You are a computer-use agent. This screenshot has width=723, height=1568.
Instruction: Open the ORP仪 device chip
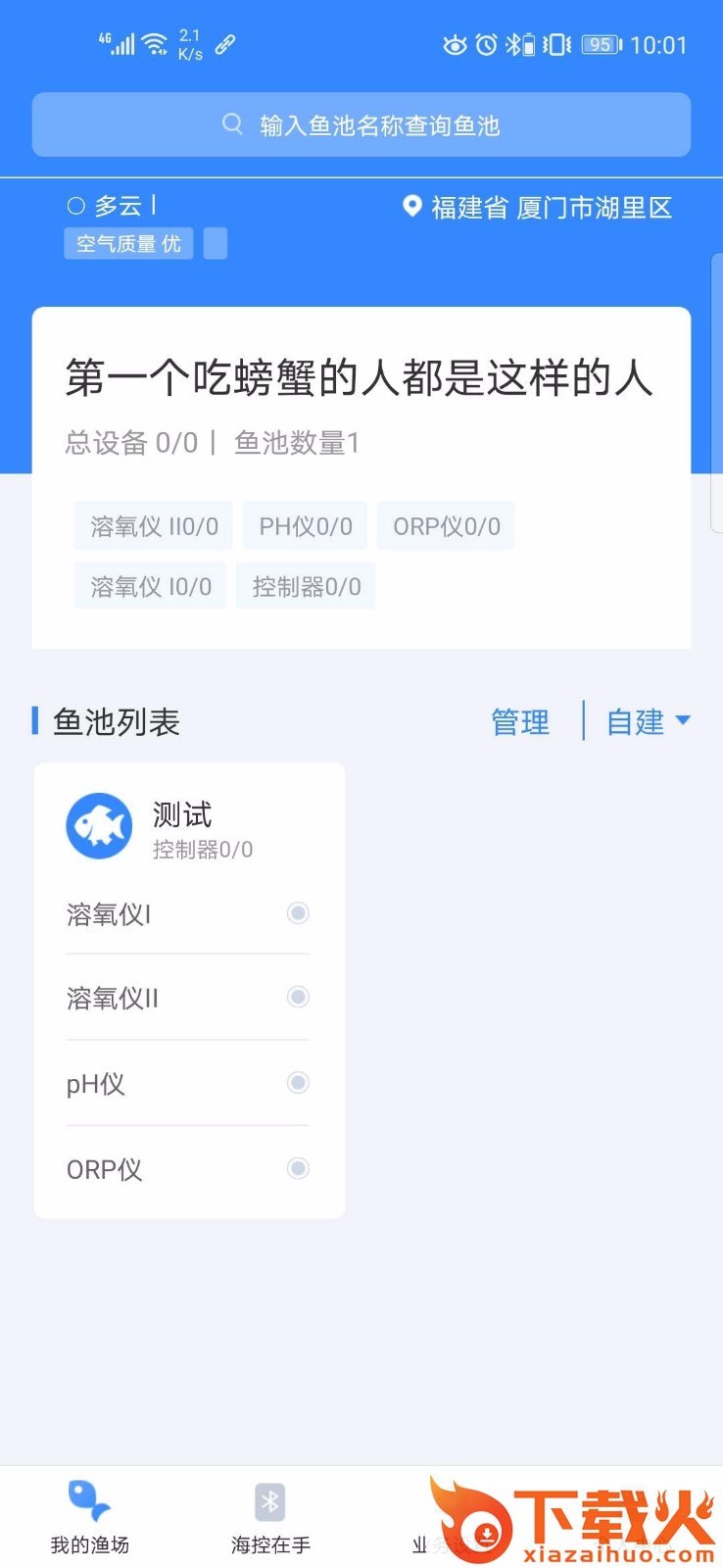[446, 526]
